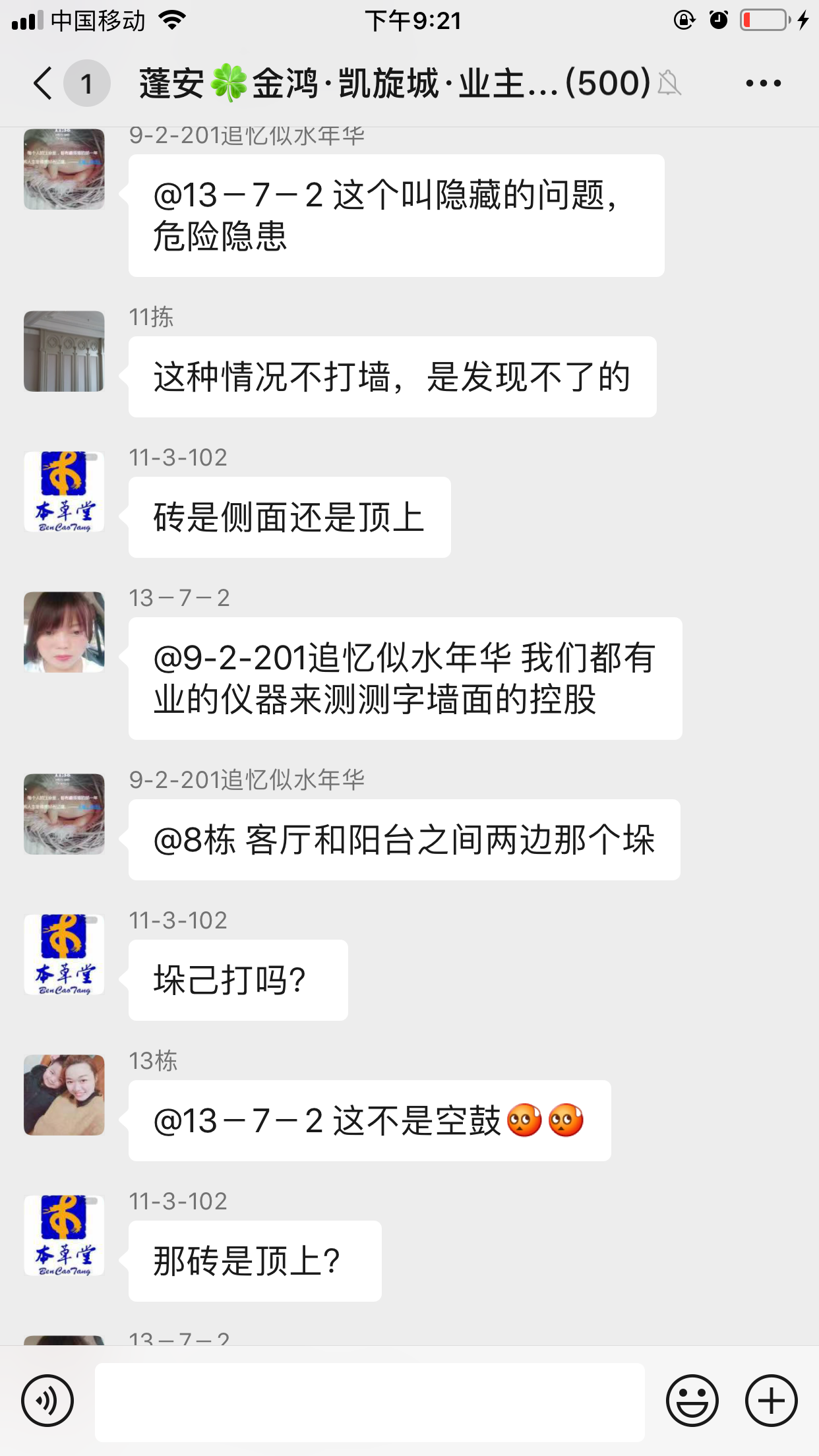Image resolution: width=819 pixels, height=1456 pixels.
Task: View profile beside message 客厅和阳台之间两边那个垛
Action: pyautogui.click(x=64, y=814)
